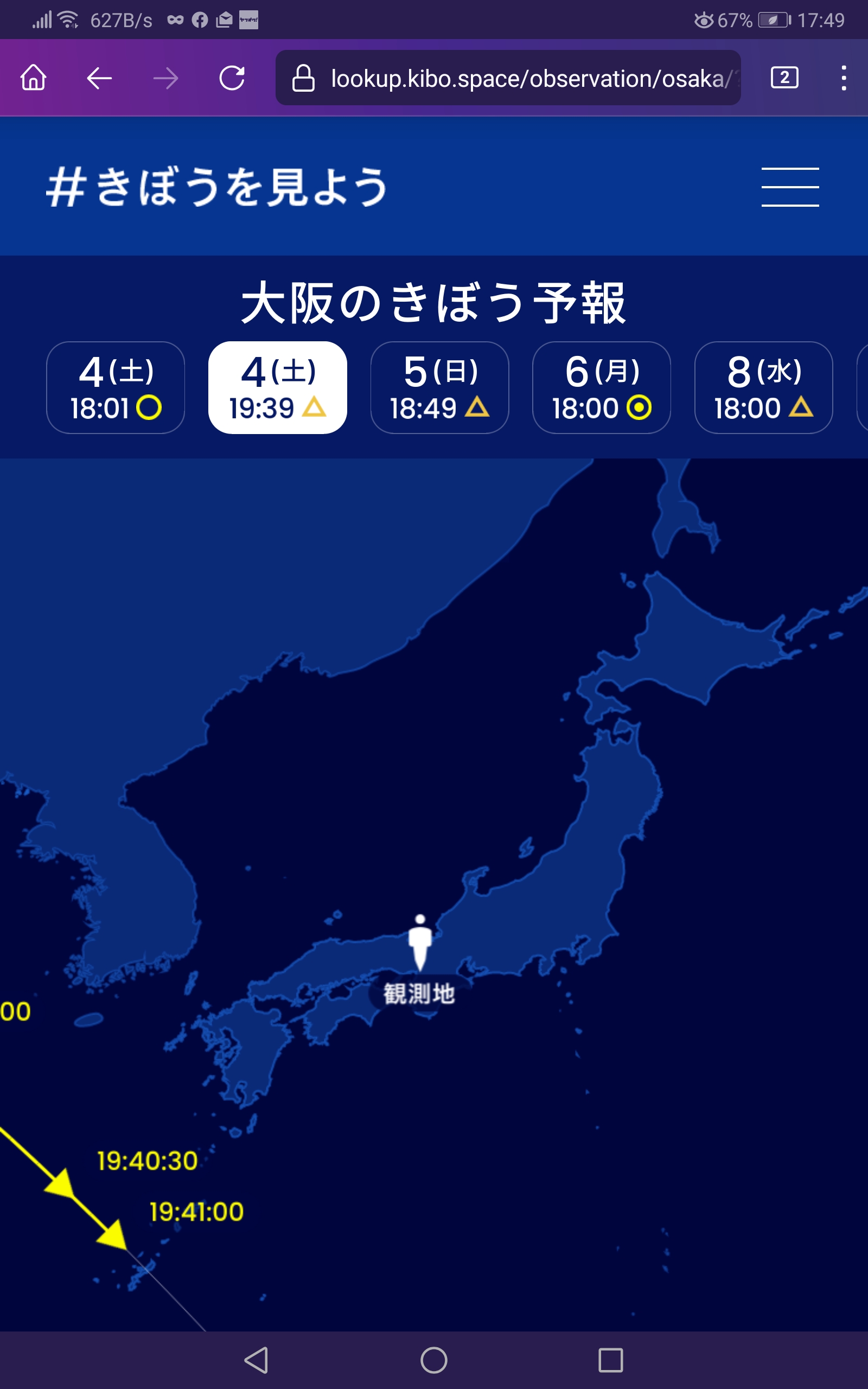Select the 4(土) 18:01 forecast
The width and height of the screenshot is (868, 1389).
[x=116, y=387]
